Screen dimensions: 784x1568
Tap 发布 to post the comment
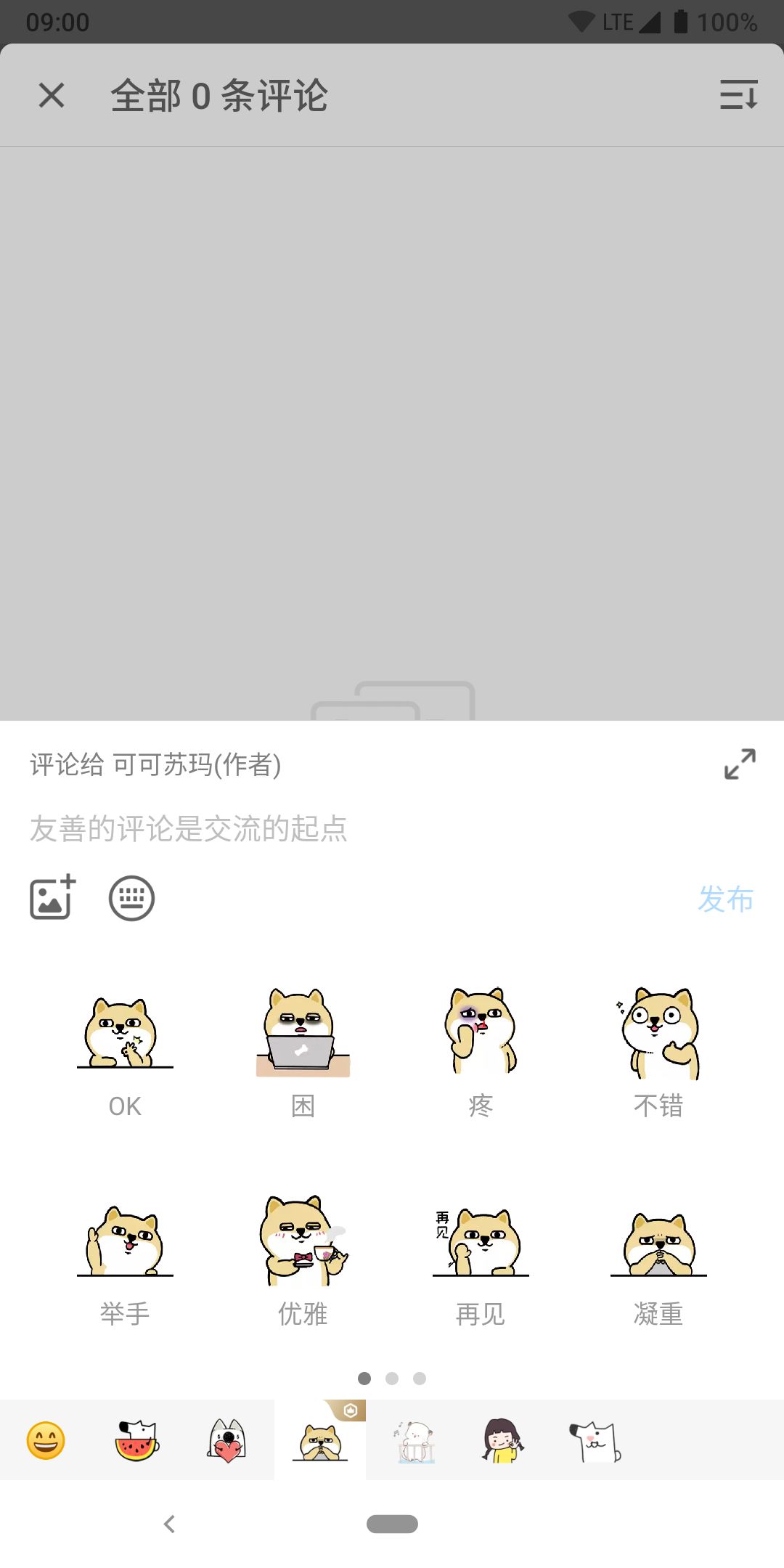(725, 899)
